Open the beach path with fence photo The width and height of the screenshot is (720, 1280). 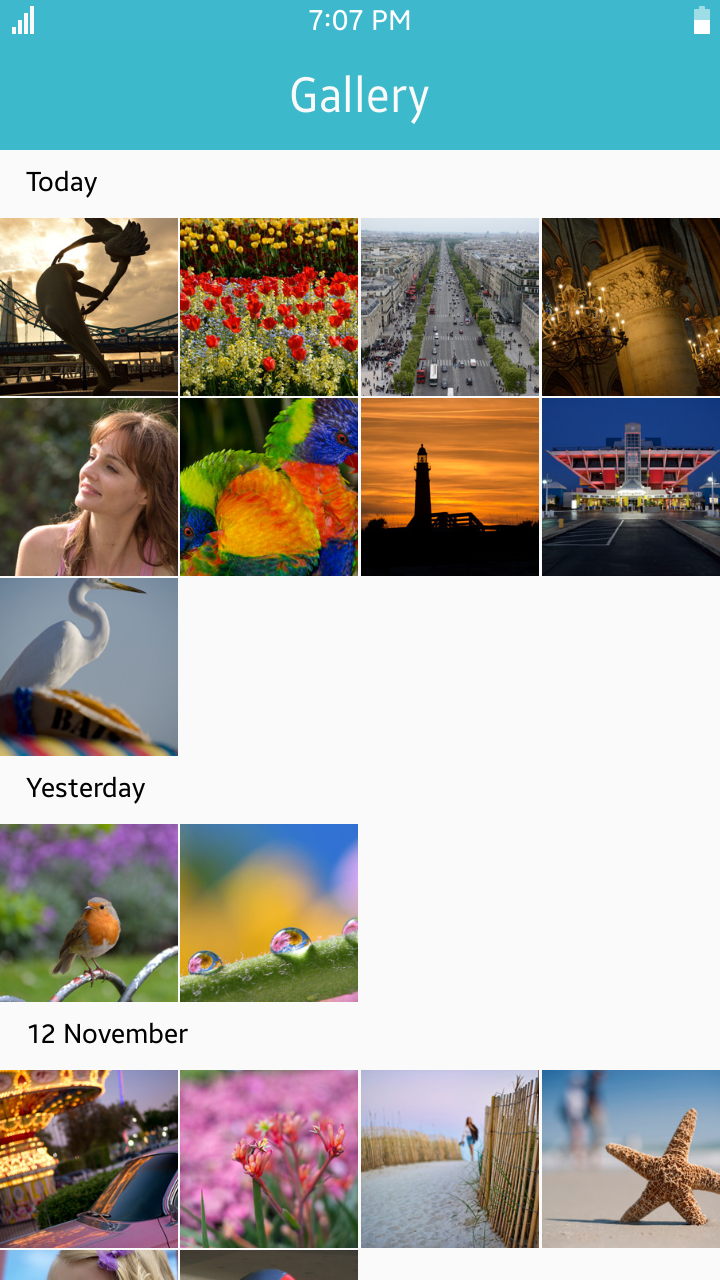pyautogui.click(x=450, y=1159)
